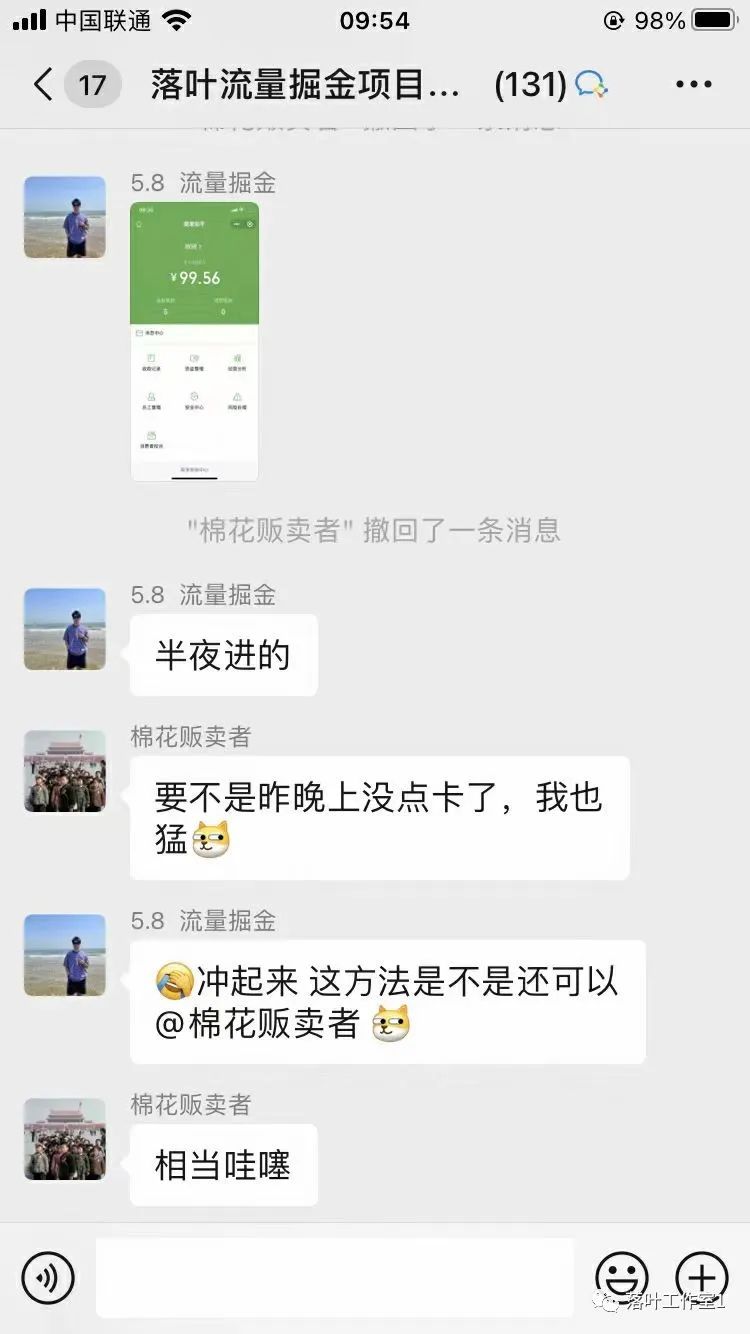Image resolution: width=750 pixels, height=1334 pixels.
Task: Switch to voice input with the audio button
Action: point(49,1278)
